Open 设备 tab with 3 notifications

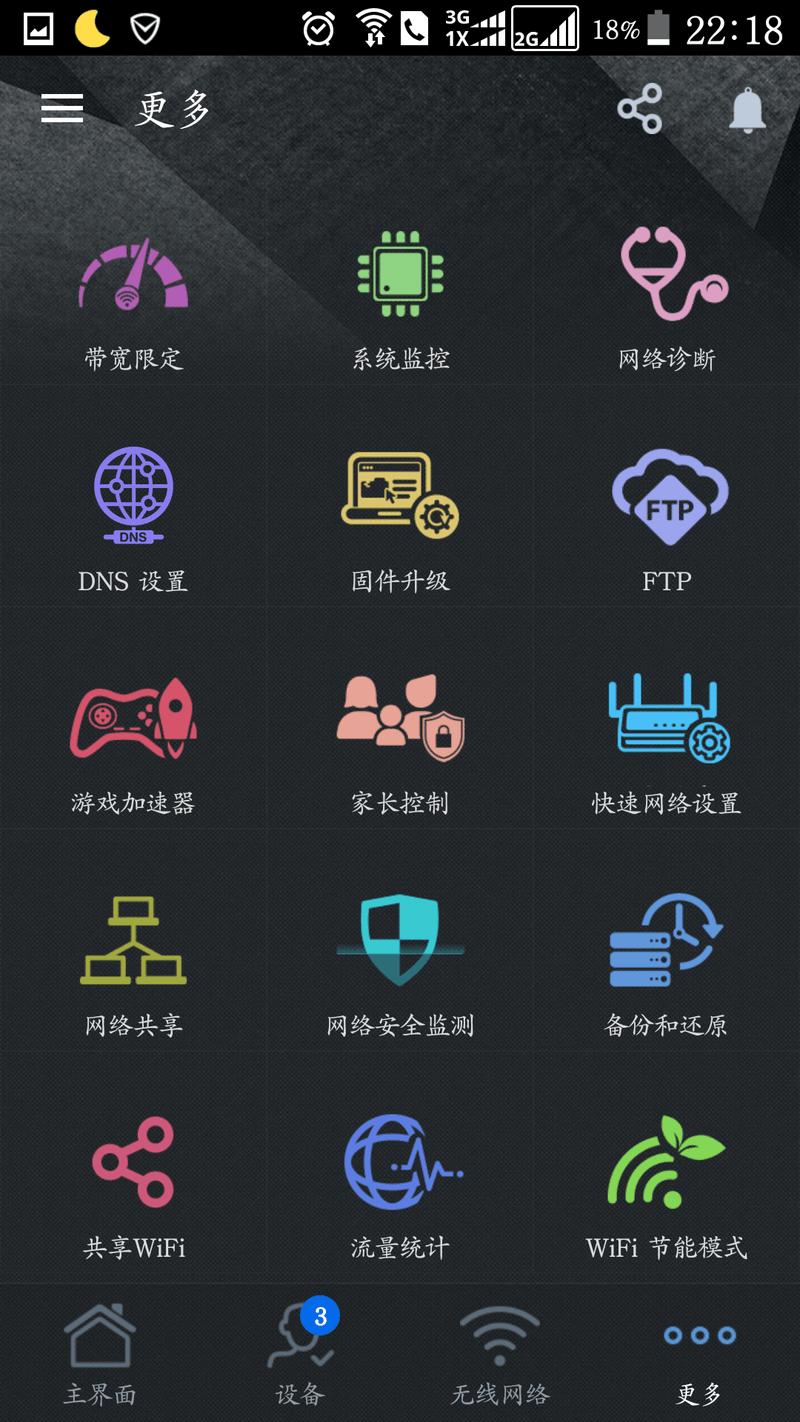pos(300,1350)
